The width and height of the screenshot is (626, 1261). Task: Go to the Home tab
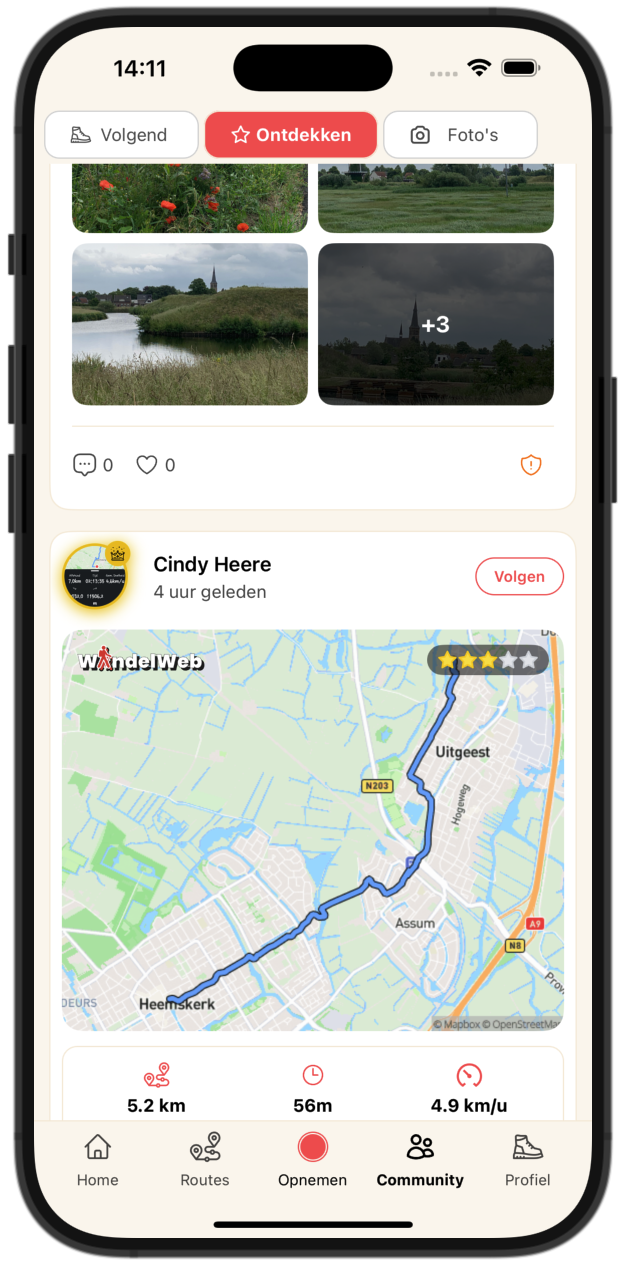tap(97, 1160)
